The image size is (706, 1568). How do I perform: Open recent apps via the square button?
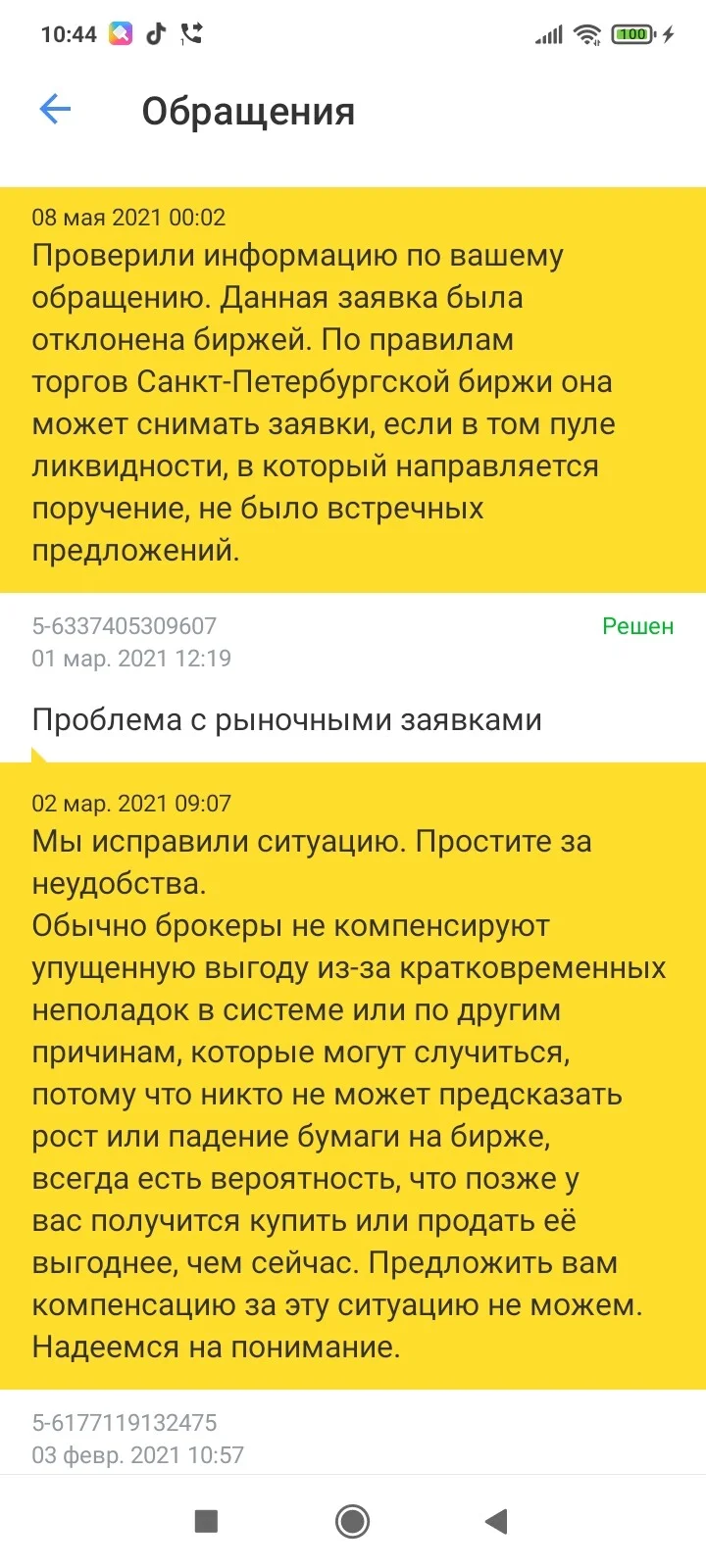point(206,1521)
